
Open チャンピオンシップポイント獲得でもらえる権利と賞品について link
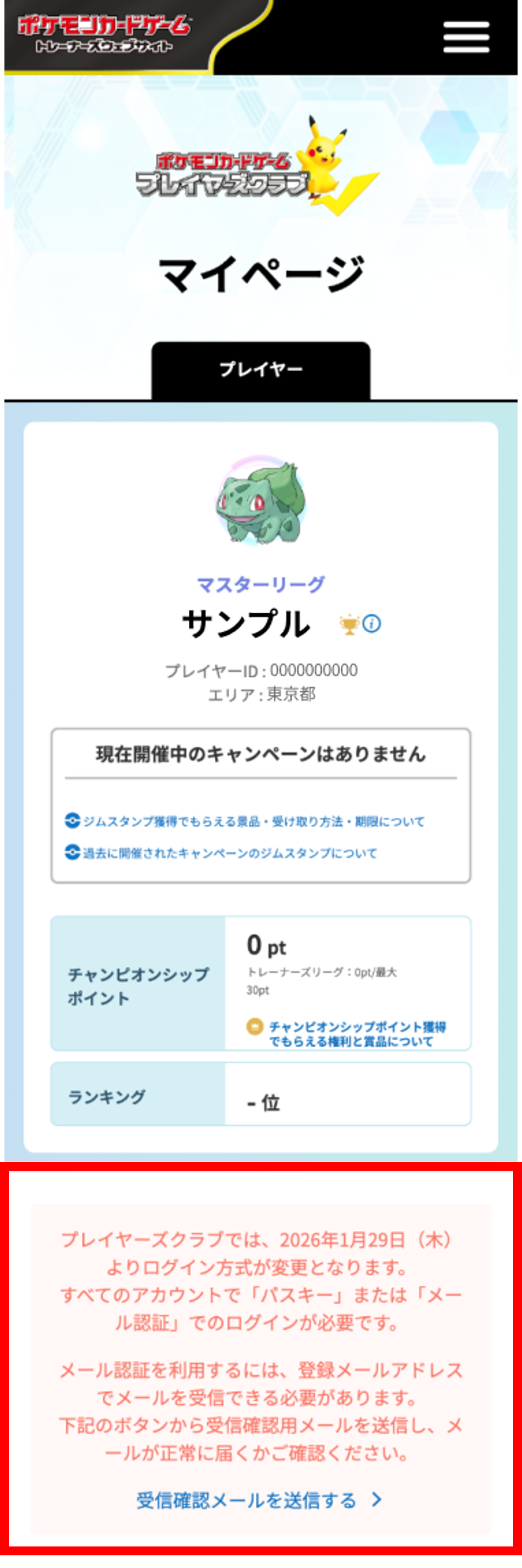[357, 1033]
